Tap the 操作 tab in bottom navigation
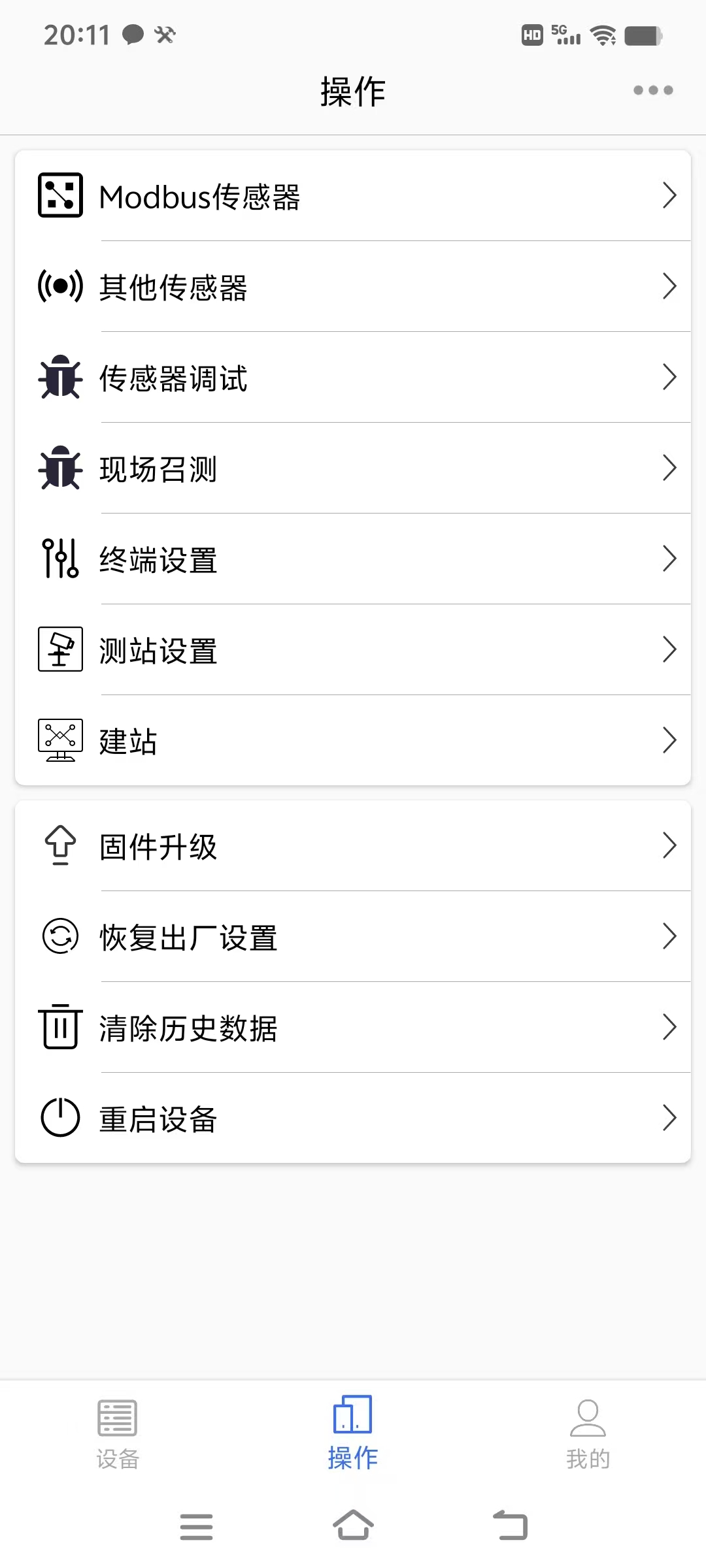Viewport: 706px width, 1568px height. pos(353,1434)
